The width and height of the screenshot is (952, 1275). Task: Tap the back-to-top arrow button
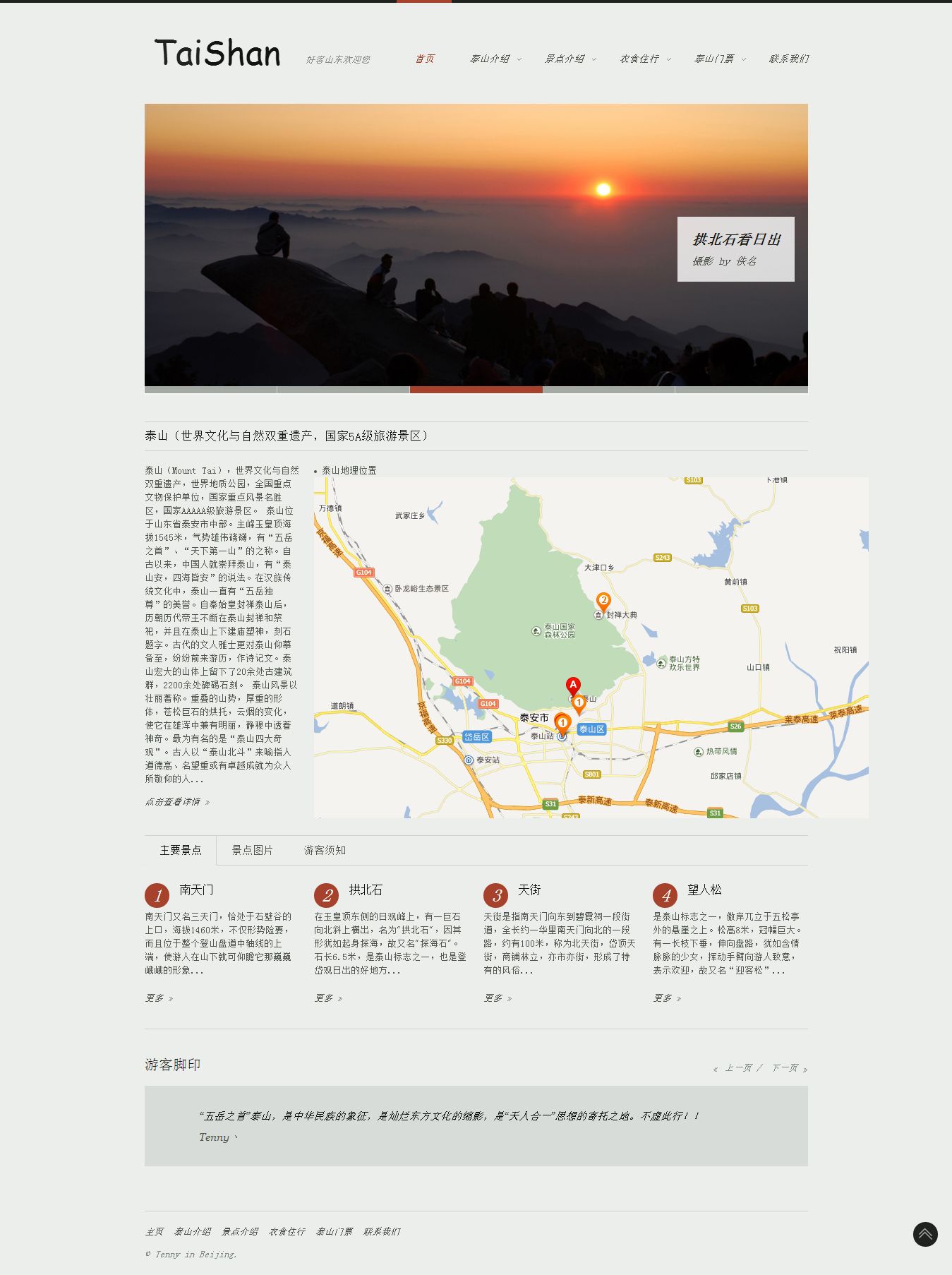(925, 1234)
